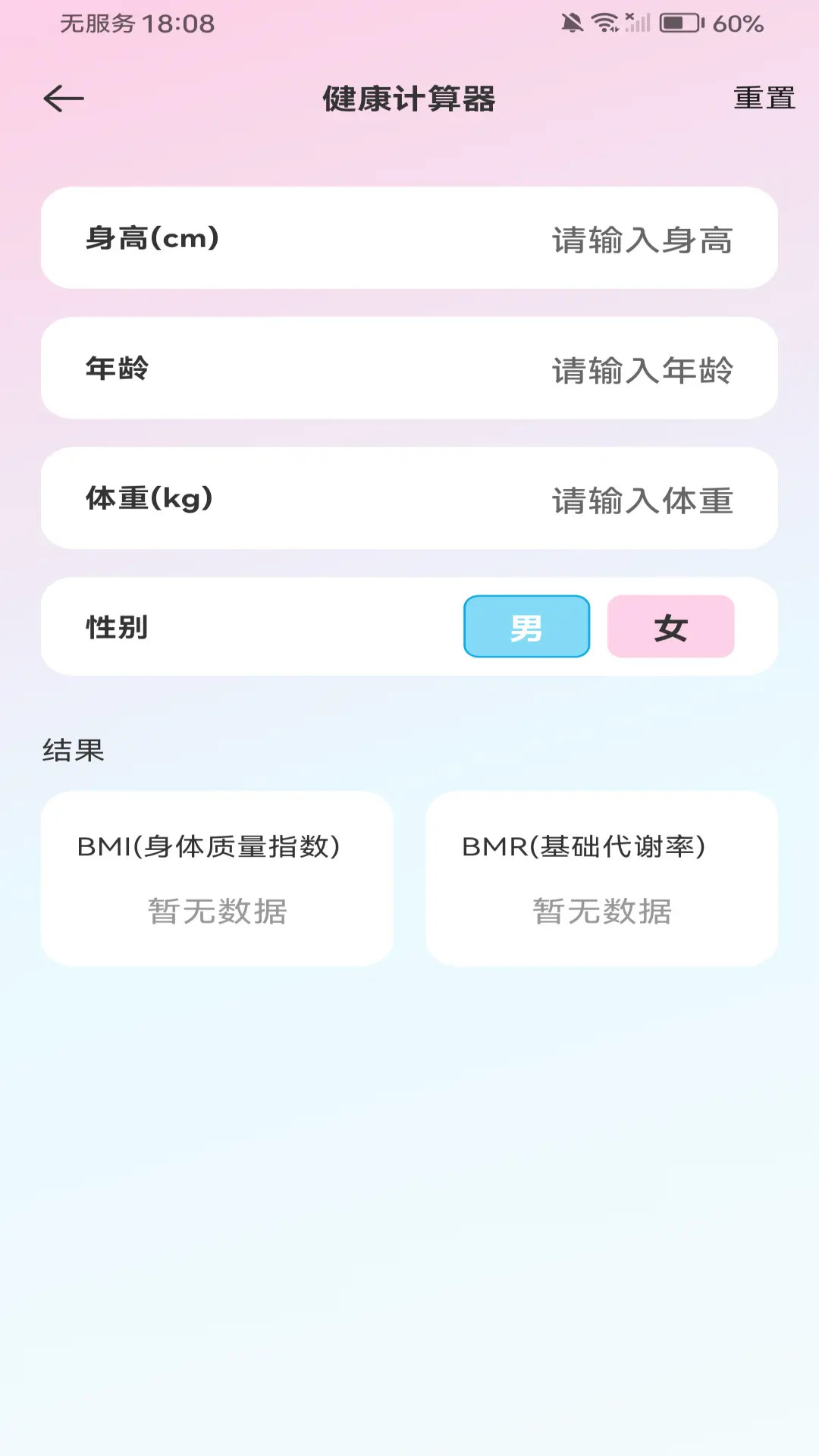Image resolution: width=819 pixels, height=1456 pixels.
Task: Select 女 as the gender
Action: (x=670, y=626)
